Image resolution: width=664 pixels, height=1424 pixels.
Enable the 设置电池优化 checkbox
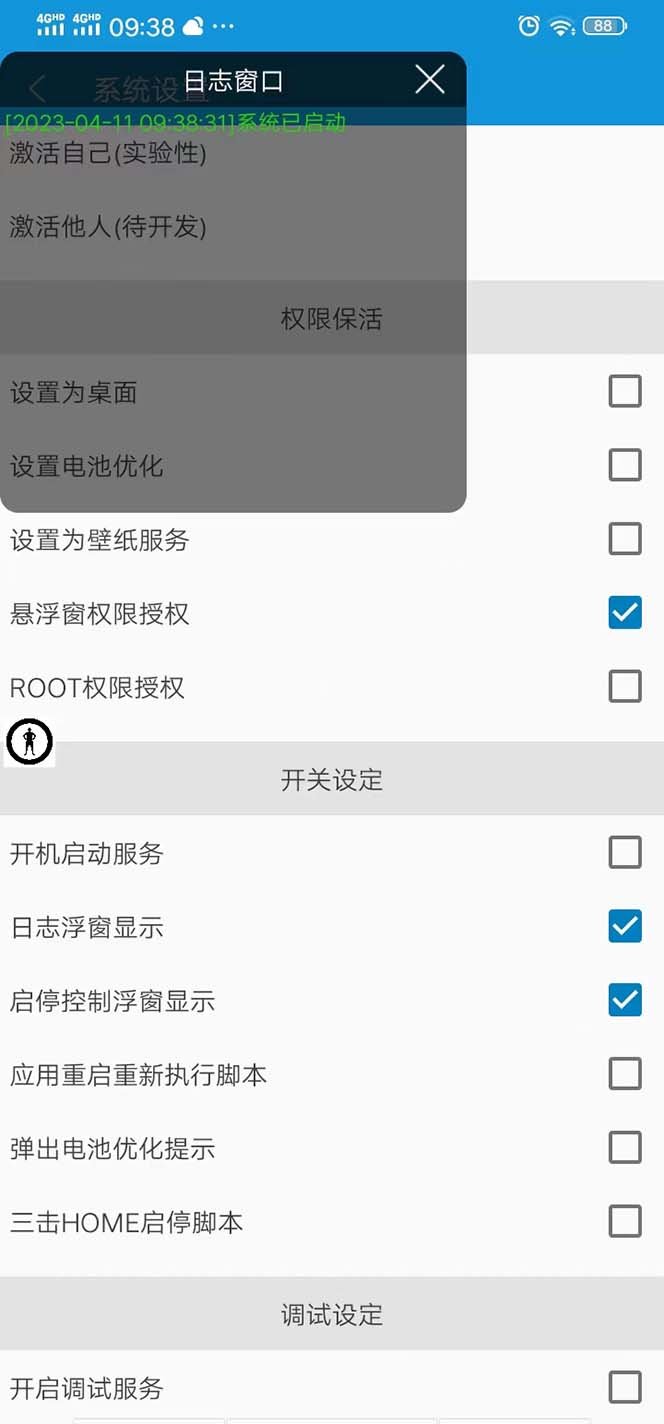(625, 465)
